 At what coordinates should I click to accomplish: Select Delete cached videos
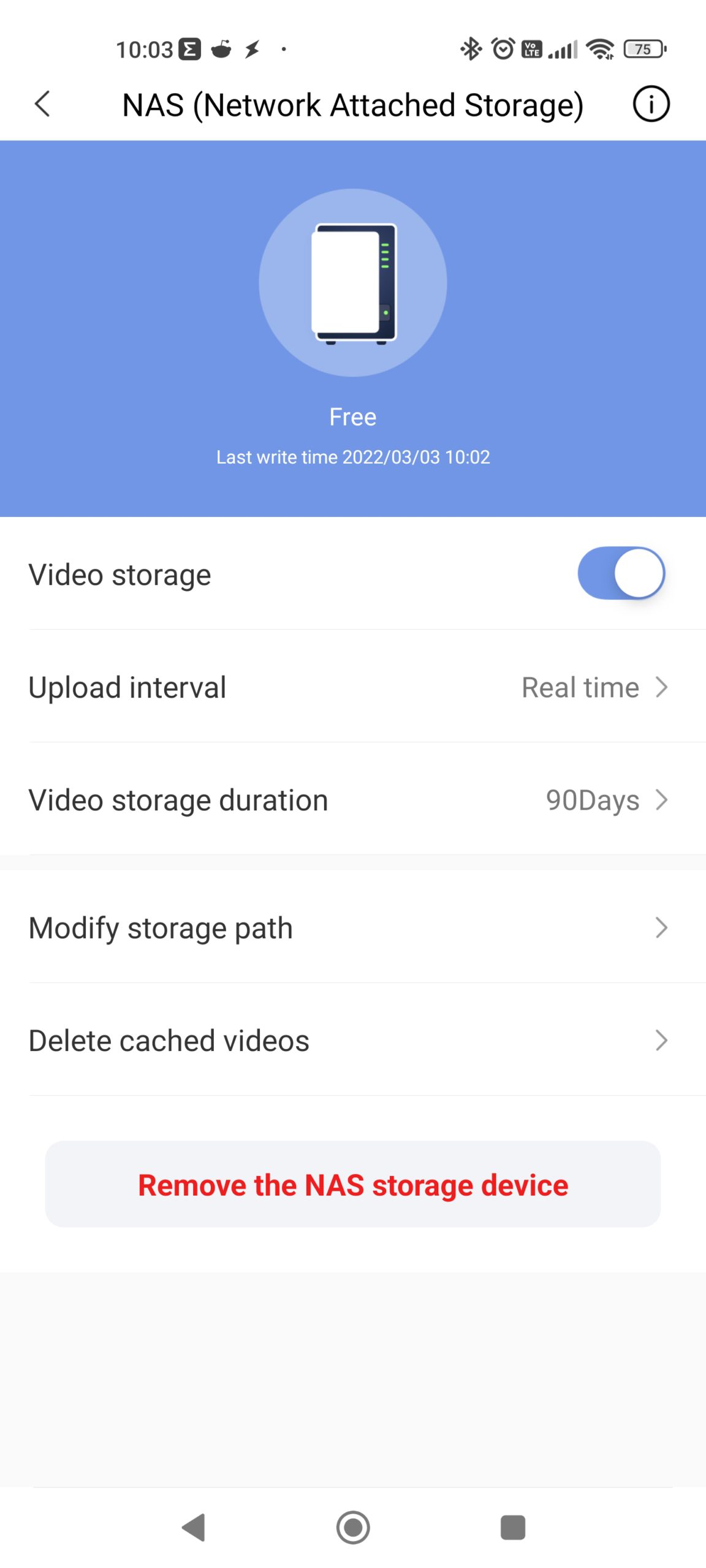[353, 1040]
